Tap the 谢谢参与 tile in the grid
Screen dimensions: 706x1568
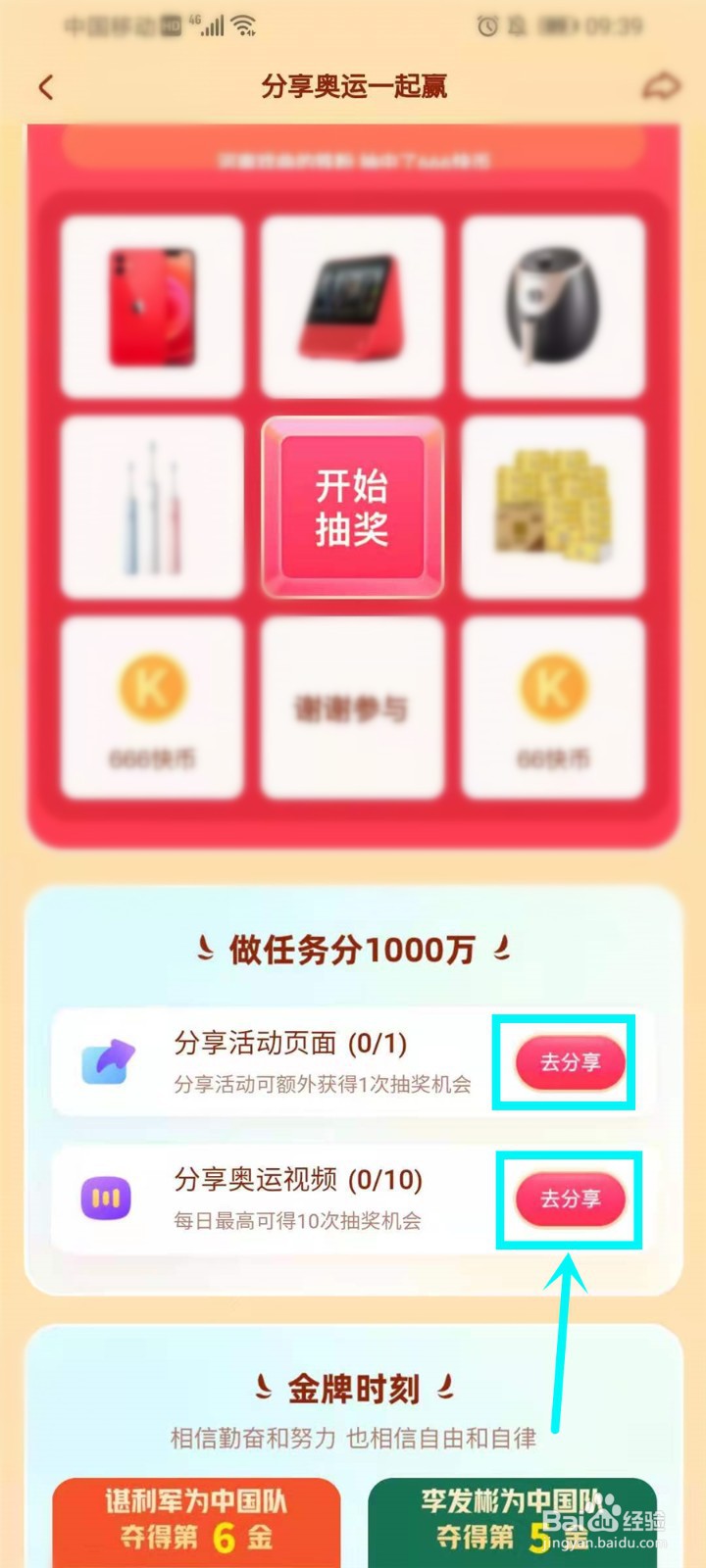tap(351, 704)
